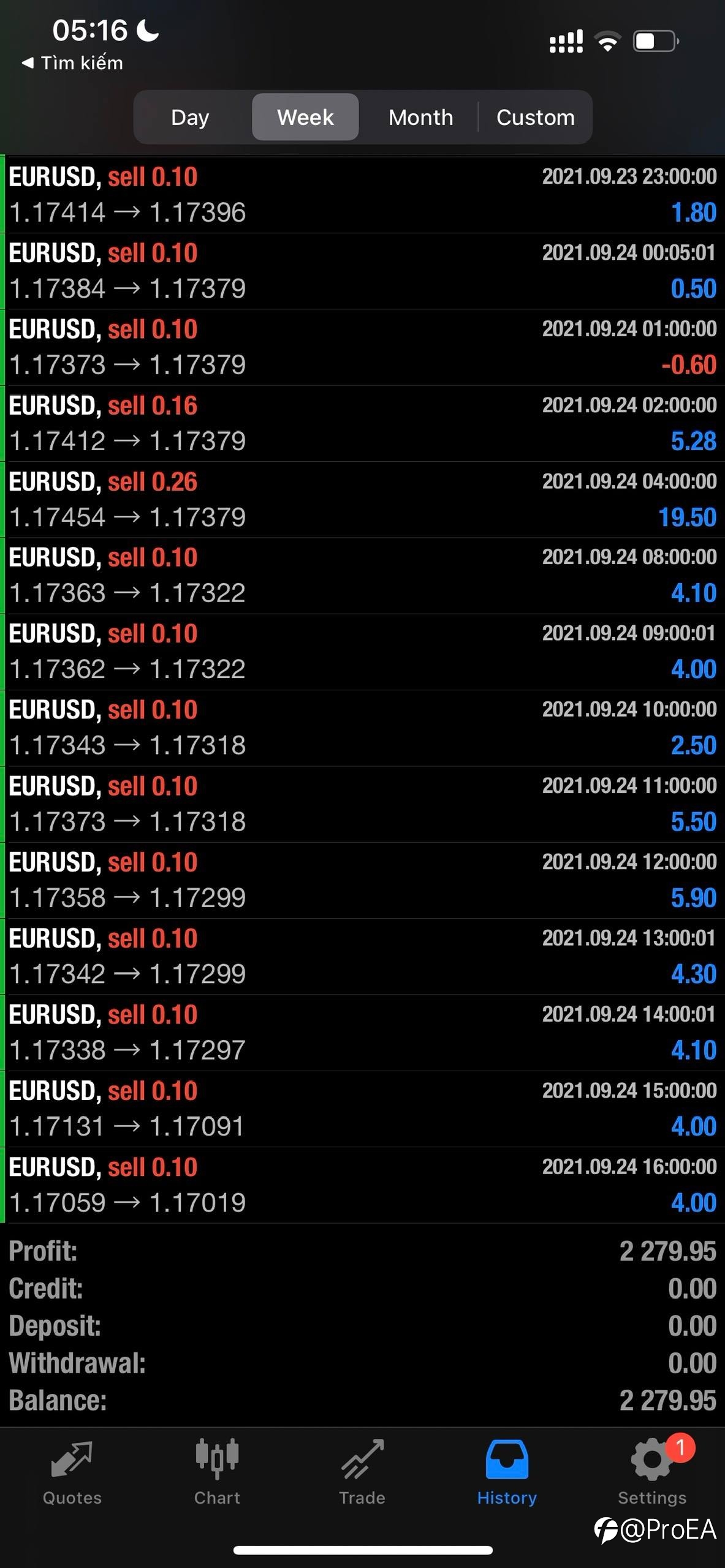
Task: Choose the Custom period filter
Action: point(536,117)
